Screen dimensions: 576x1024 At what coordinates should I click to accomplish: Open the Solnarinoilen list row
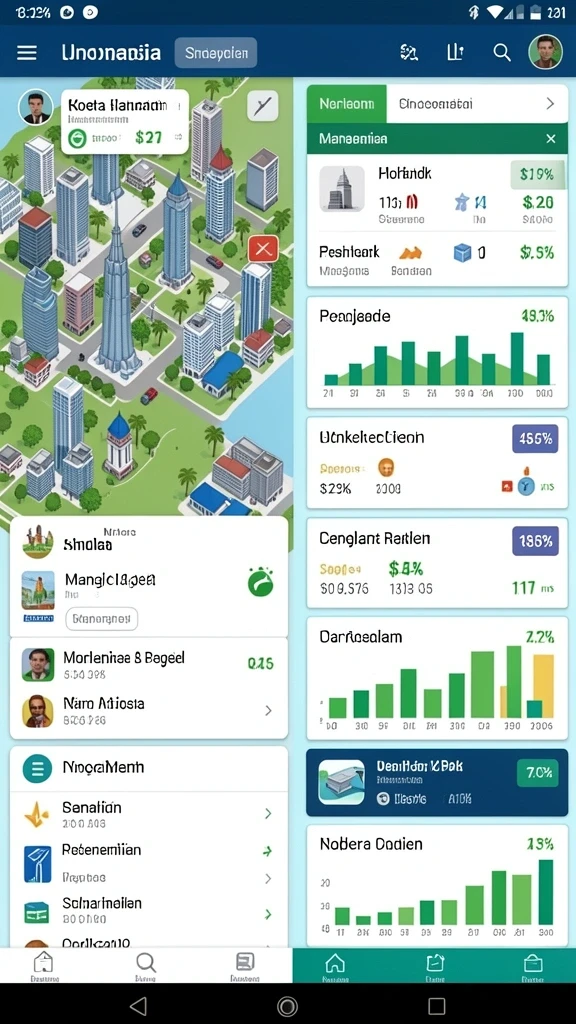[x=149, y=910]
